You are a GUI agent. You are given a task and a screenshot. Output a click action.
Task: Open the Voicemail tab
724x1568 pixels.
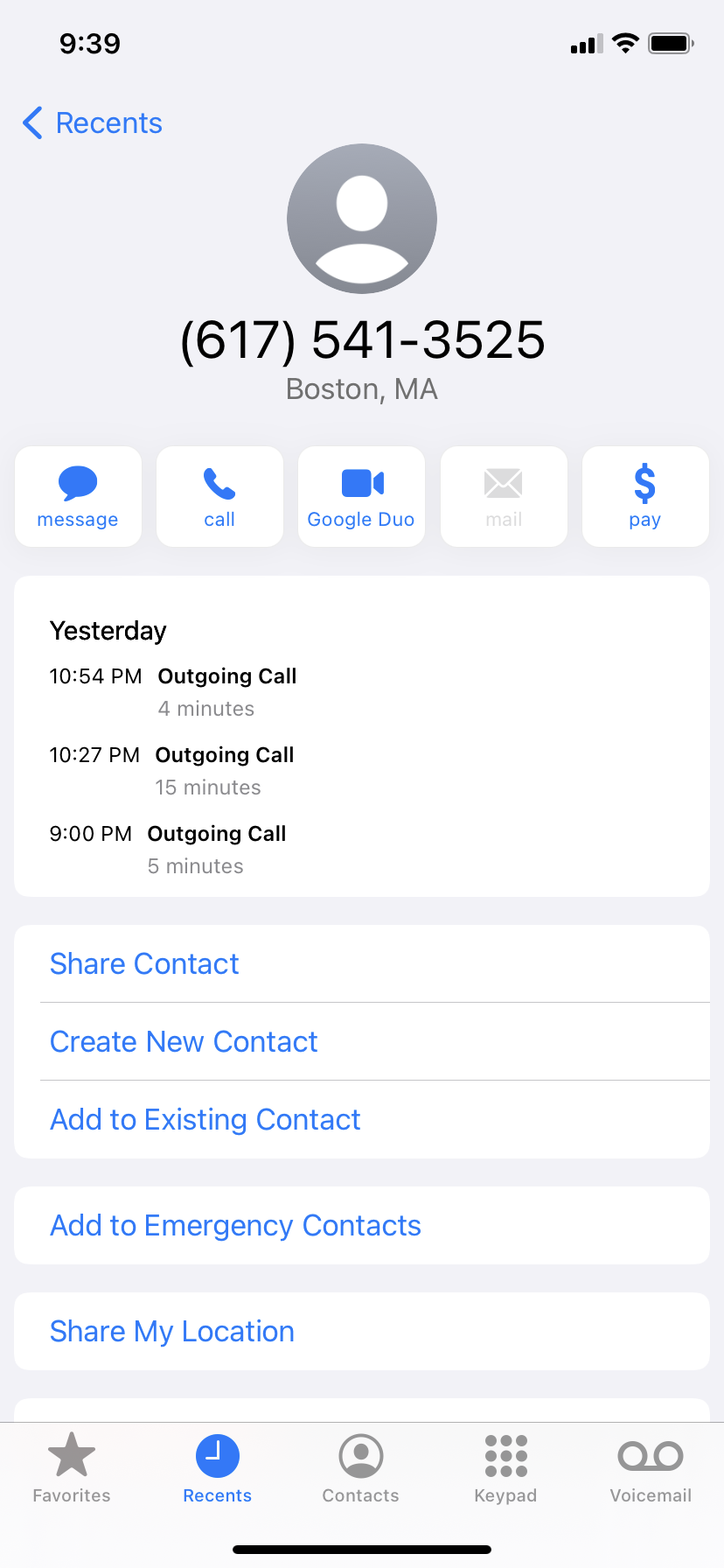tap(651, 1468)
